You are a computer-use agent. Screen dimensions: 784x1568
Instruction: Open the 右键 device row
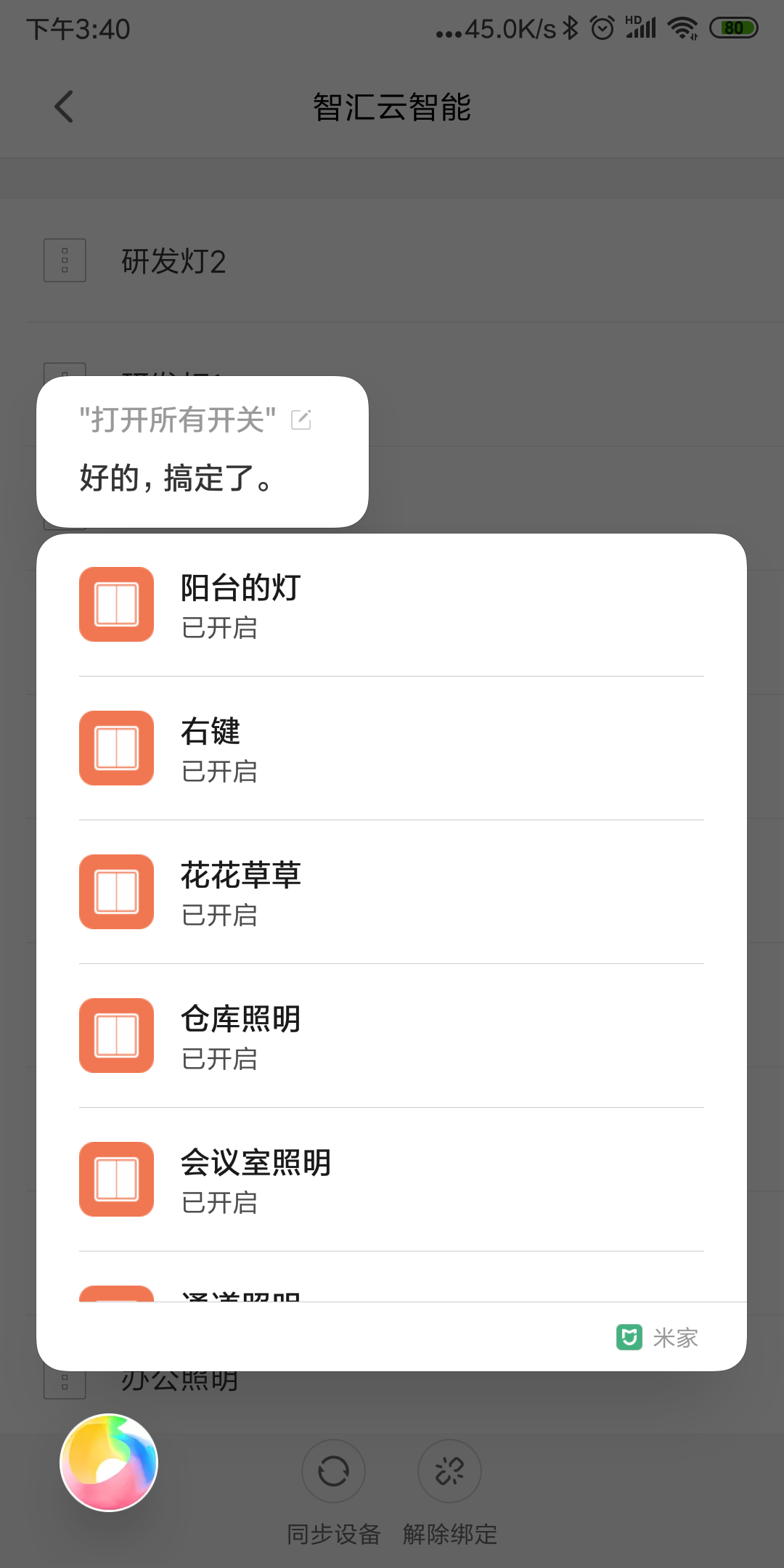click(x=391, y=749)
